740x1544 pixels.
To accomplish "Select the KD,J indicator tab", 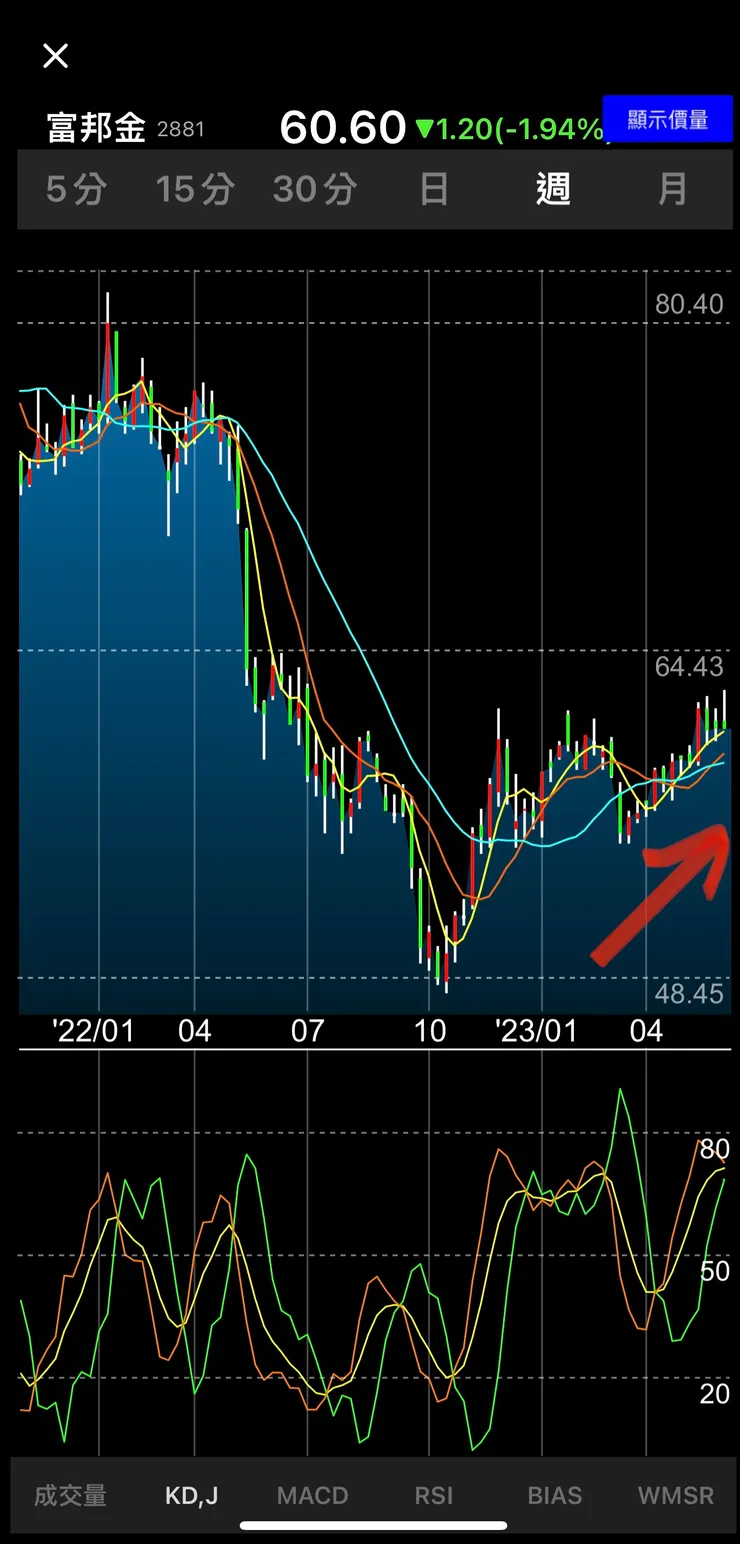I will [191, 1496].
